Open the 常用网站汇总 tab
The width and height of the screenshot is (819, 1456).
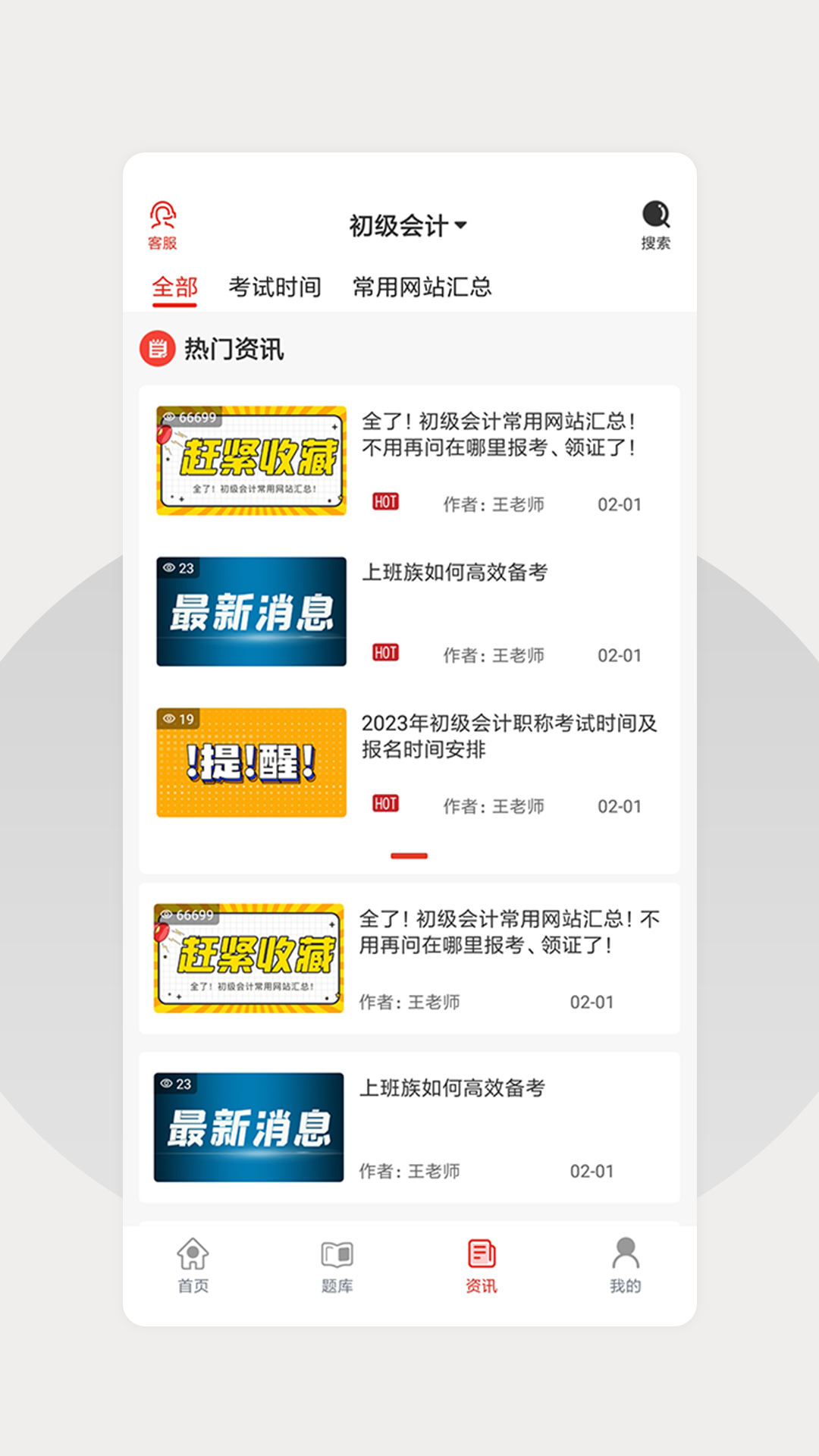[422, 287]
